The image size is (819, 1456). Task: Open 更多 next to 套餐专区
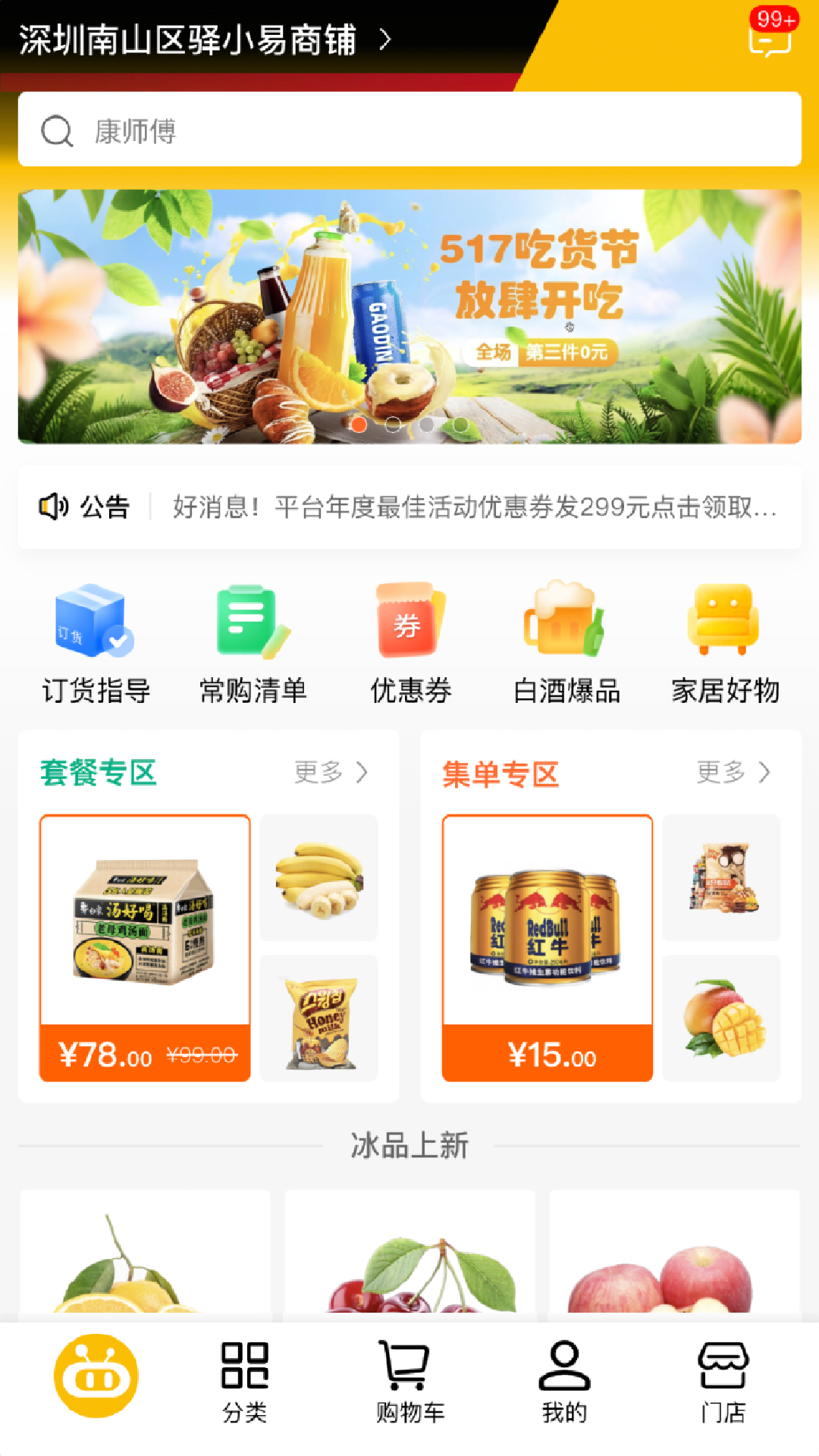[332, 773]
